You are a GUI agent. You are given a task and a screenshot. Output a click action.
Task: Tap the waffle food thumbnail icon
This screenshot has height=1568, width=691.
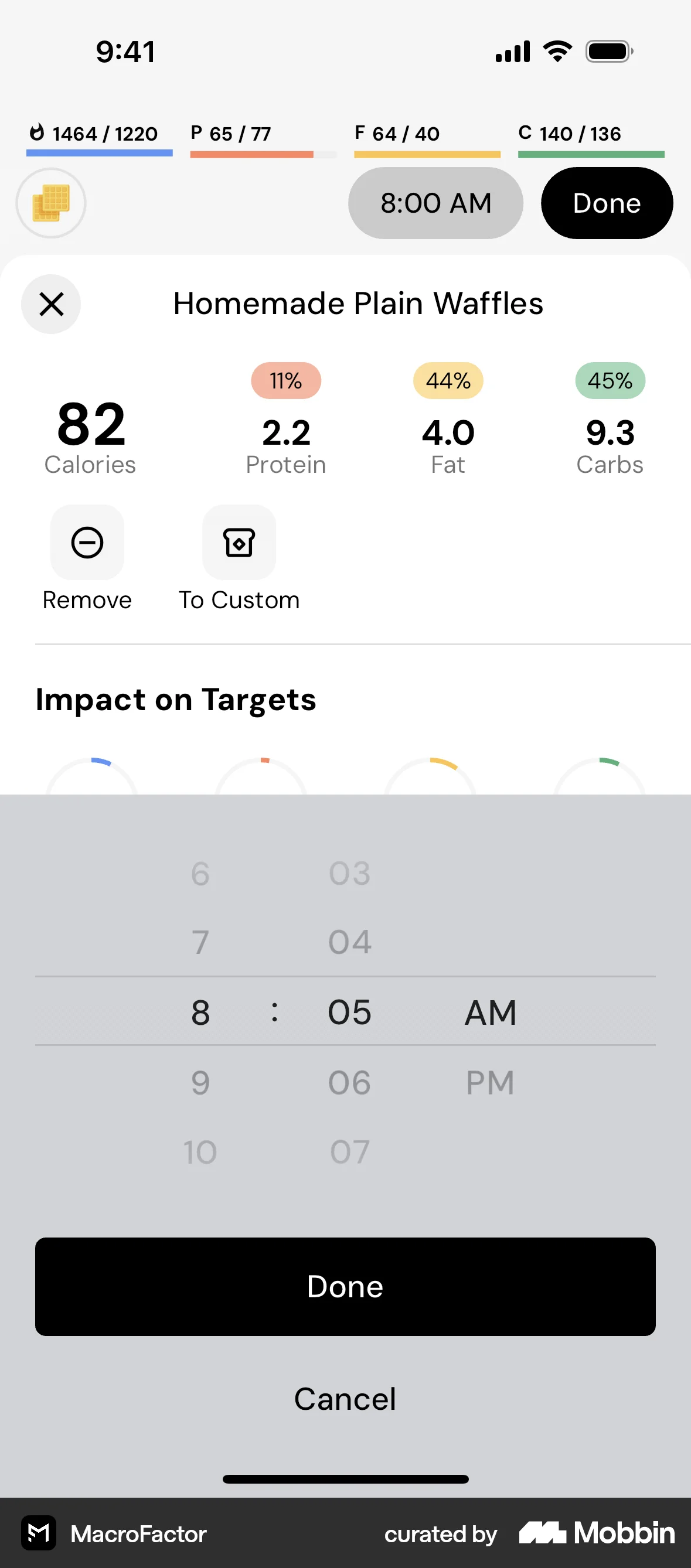[x=50, y=203]
